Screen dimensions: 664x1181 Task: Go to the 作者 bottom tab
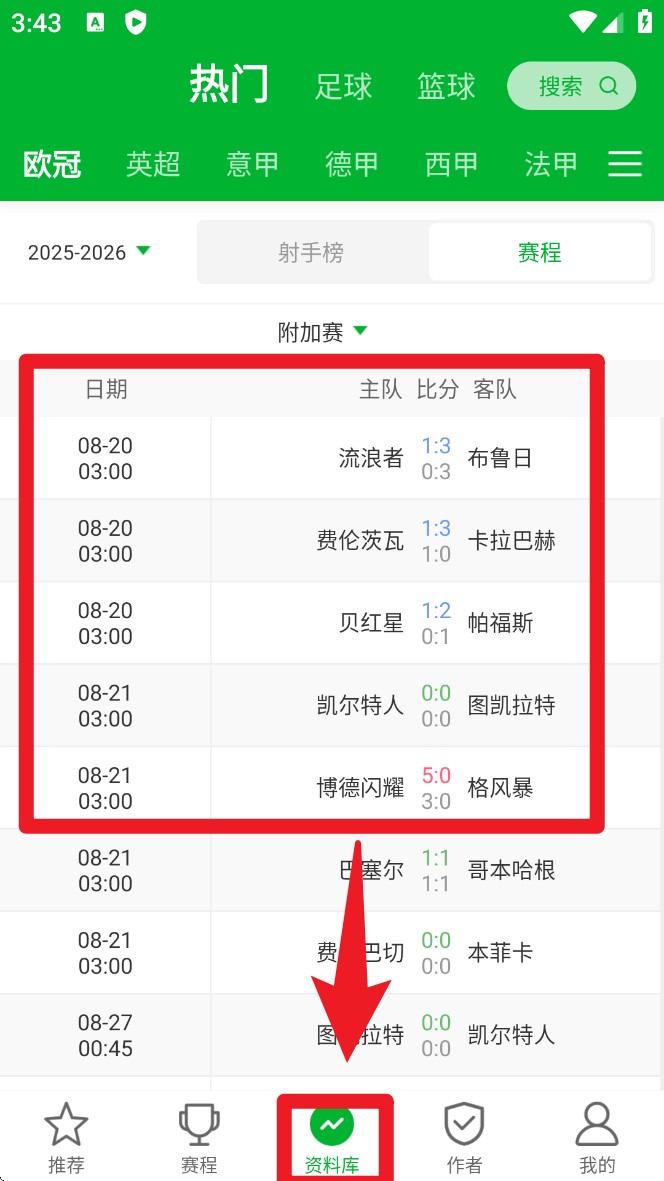coord(464,1138)
